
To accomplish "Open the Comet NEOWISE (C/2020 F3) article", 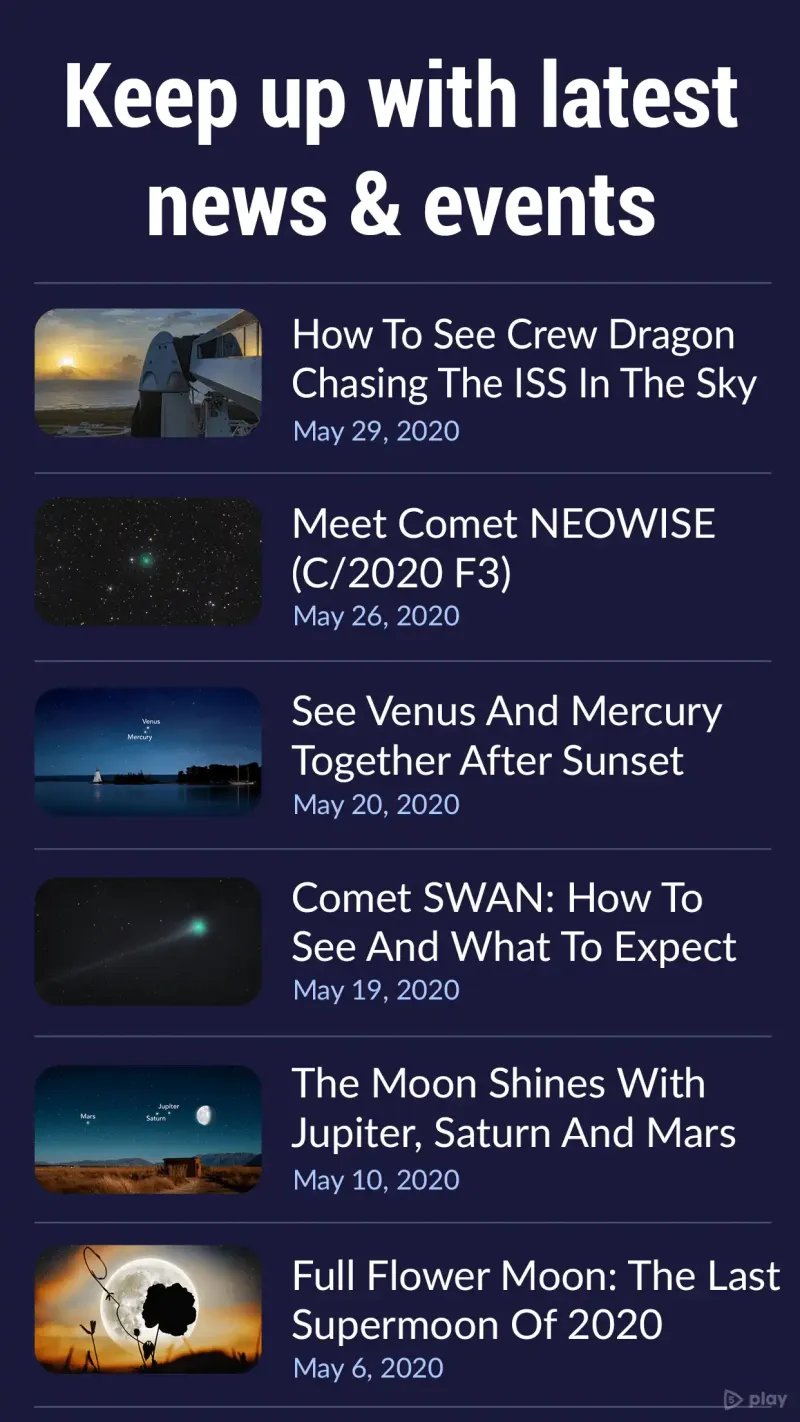I will (503, 548).
